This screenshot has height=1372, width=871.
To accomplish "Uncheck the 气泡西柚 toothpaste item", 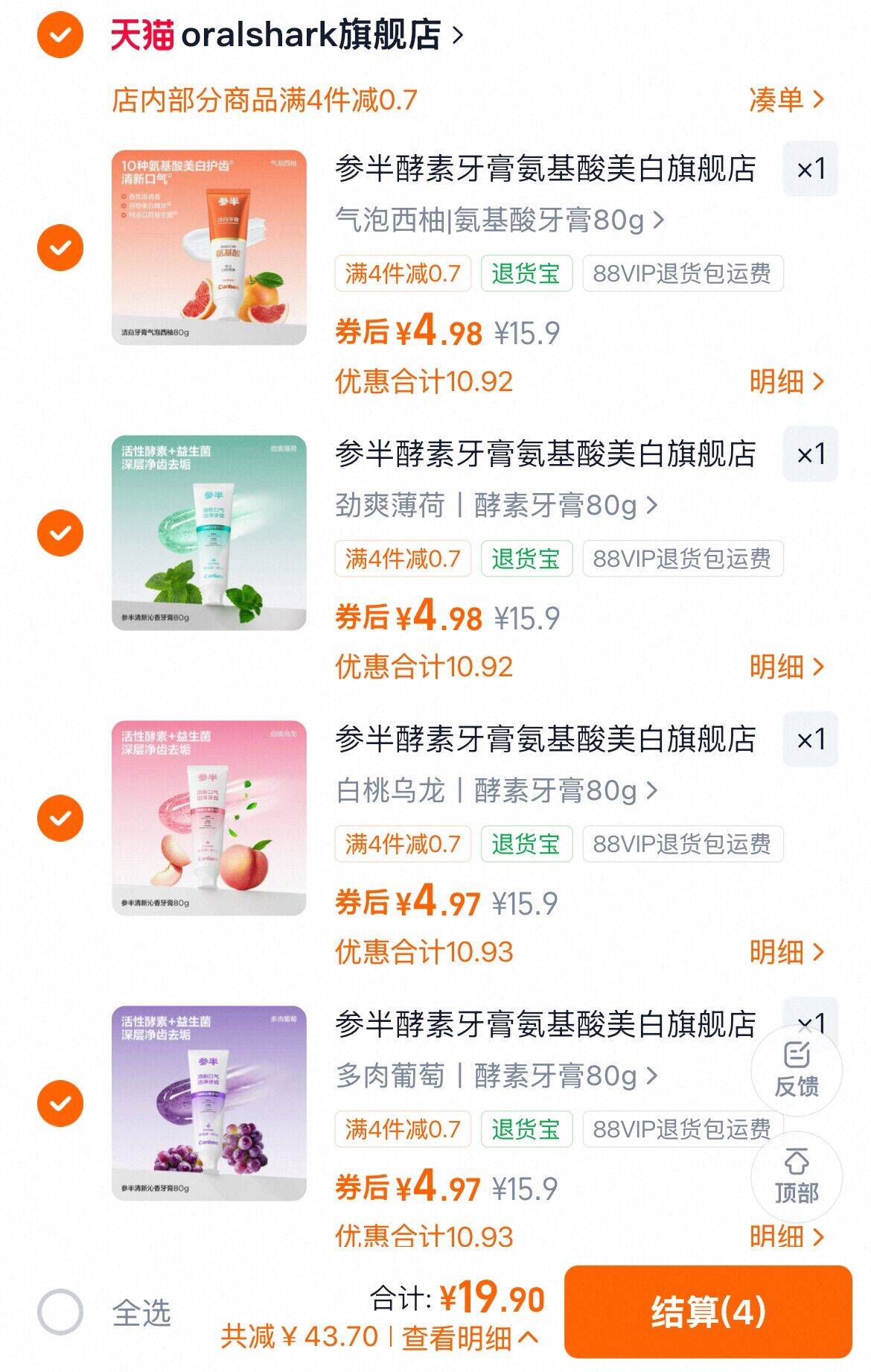I will pyautogui.click(x=60, y=247).
